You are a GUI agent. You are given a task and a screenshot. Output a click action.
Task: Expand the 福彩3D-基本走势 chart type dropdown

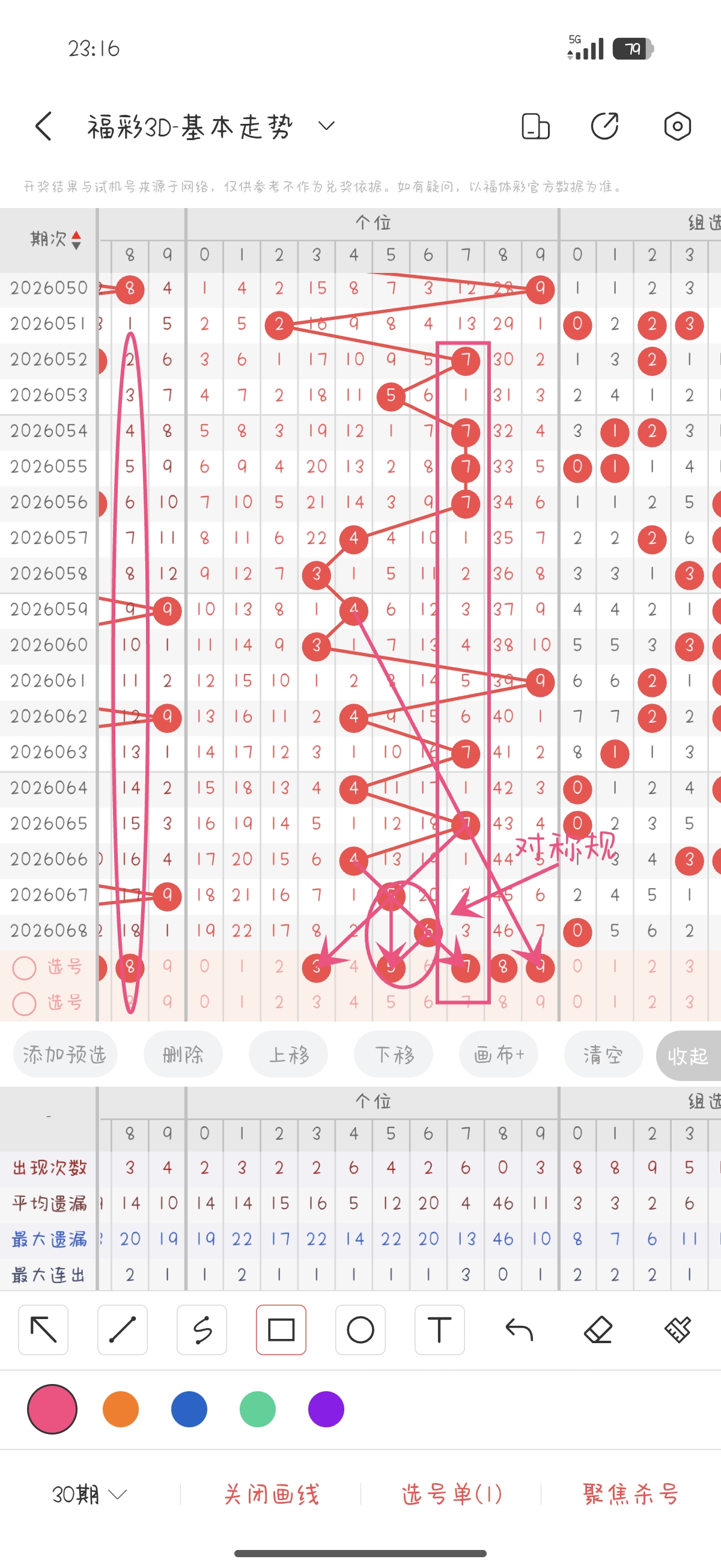click(326, 126)
